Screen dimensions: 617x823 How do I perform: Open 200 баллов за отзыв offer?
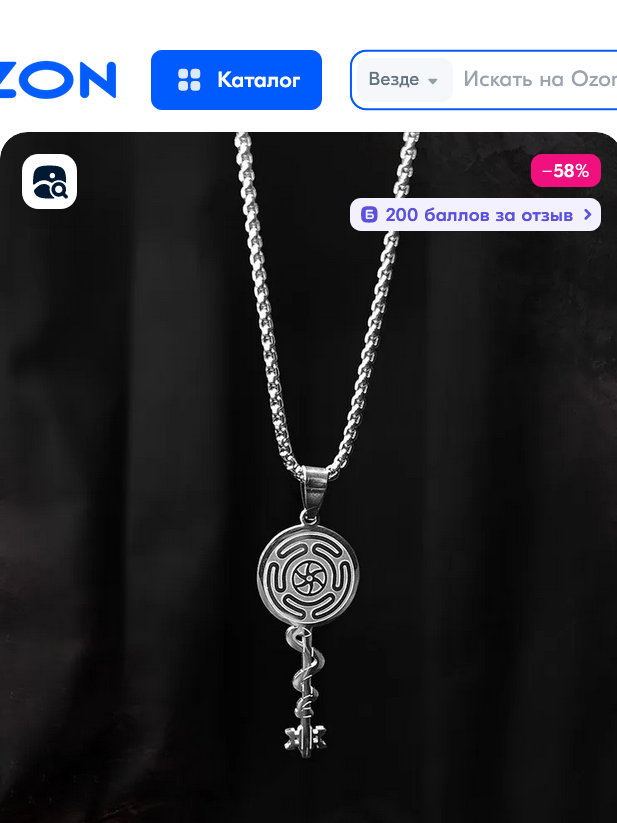tap(475, 214)
